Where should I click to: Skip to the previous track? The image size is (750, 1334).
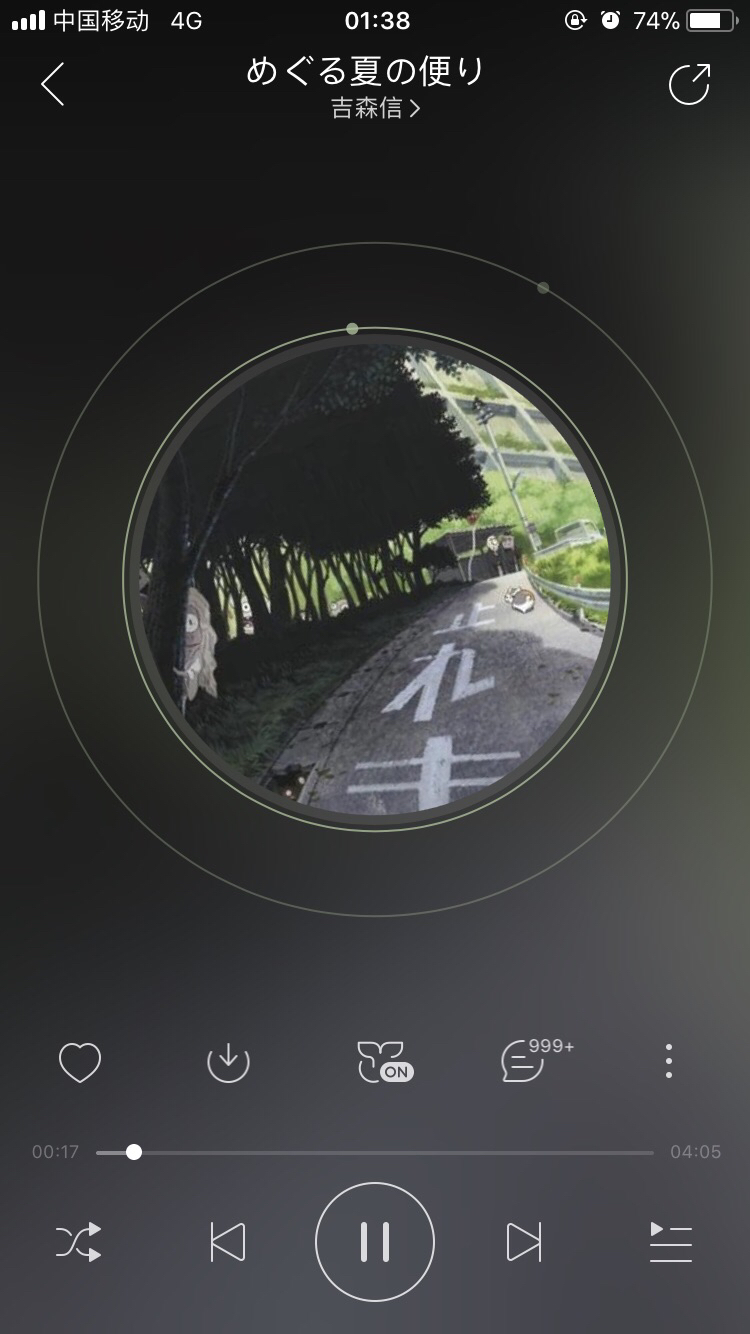228,1242
